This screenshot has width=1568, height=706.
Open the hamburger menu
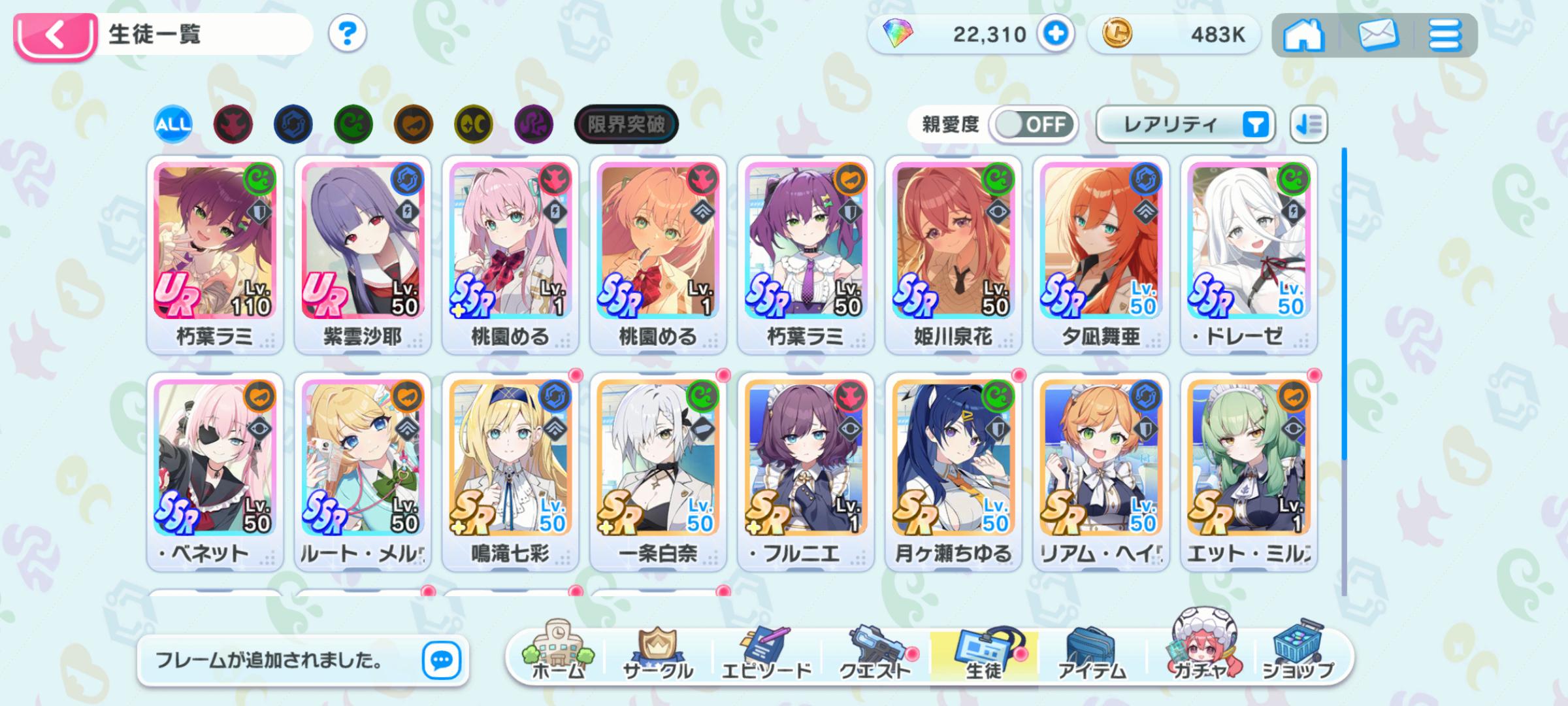pyautogui.click(x=1445, y=35)
